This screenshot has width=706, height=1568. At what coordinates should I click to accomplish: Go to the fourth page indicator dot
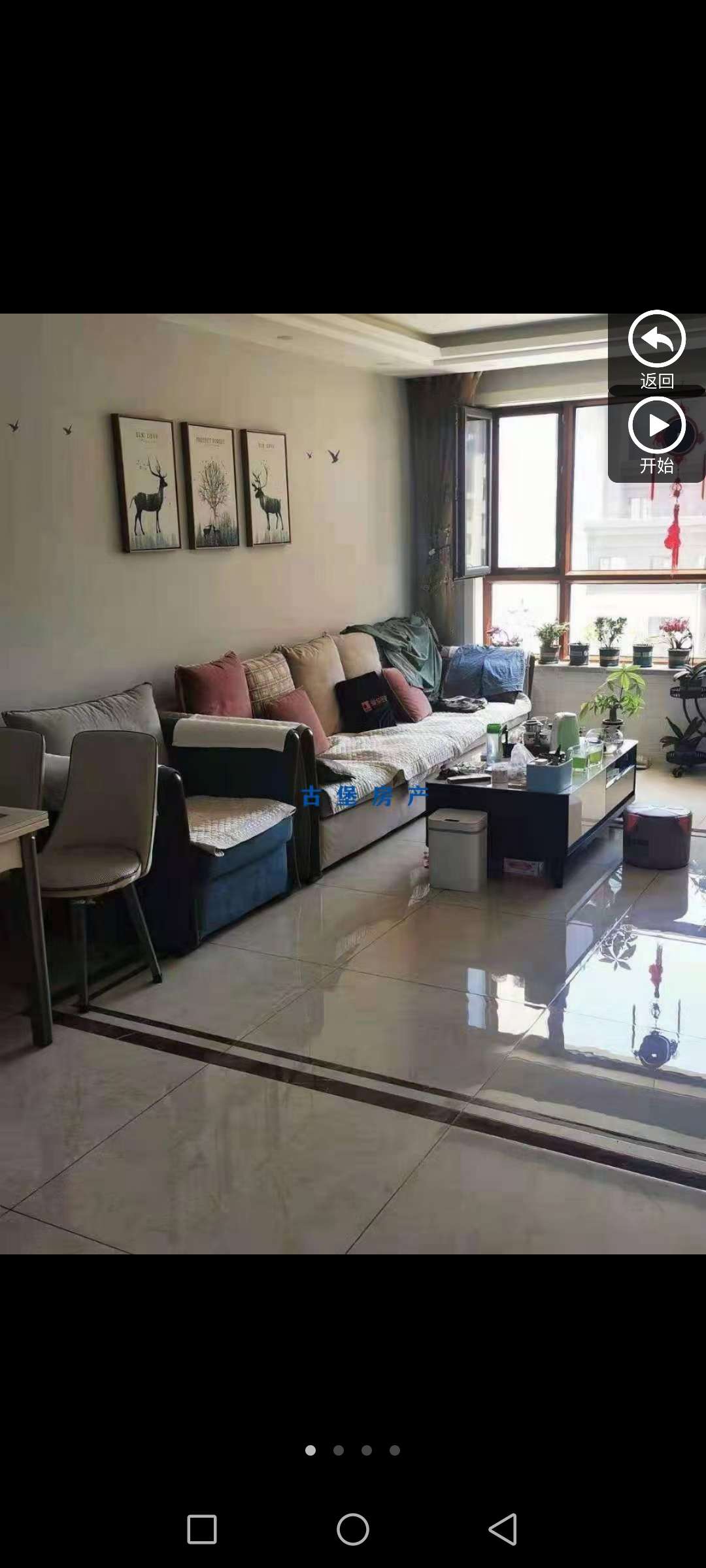(395, 1450)
